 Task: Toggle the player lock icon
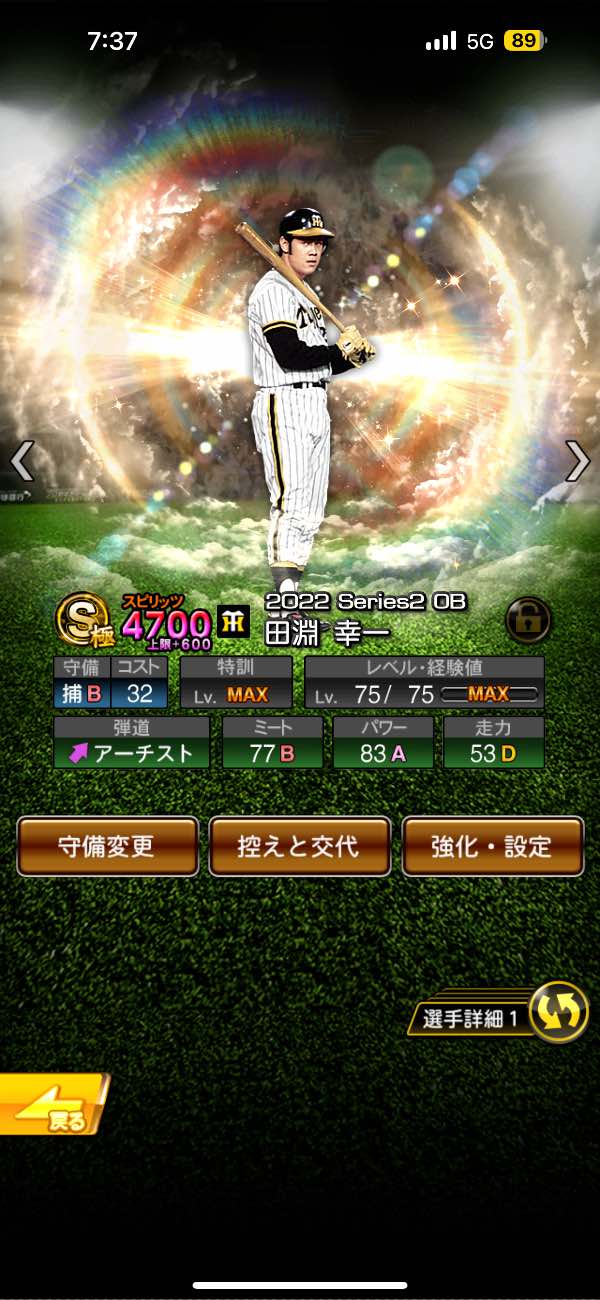coord(528,620)
